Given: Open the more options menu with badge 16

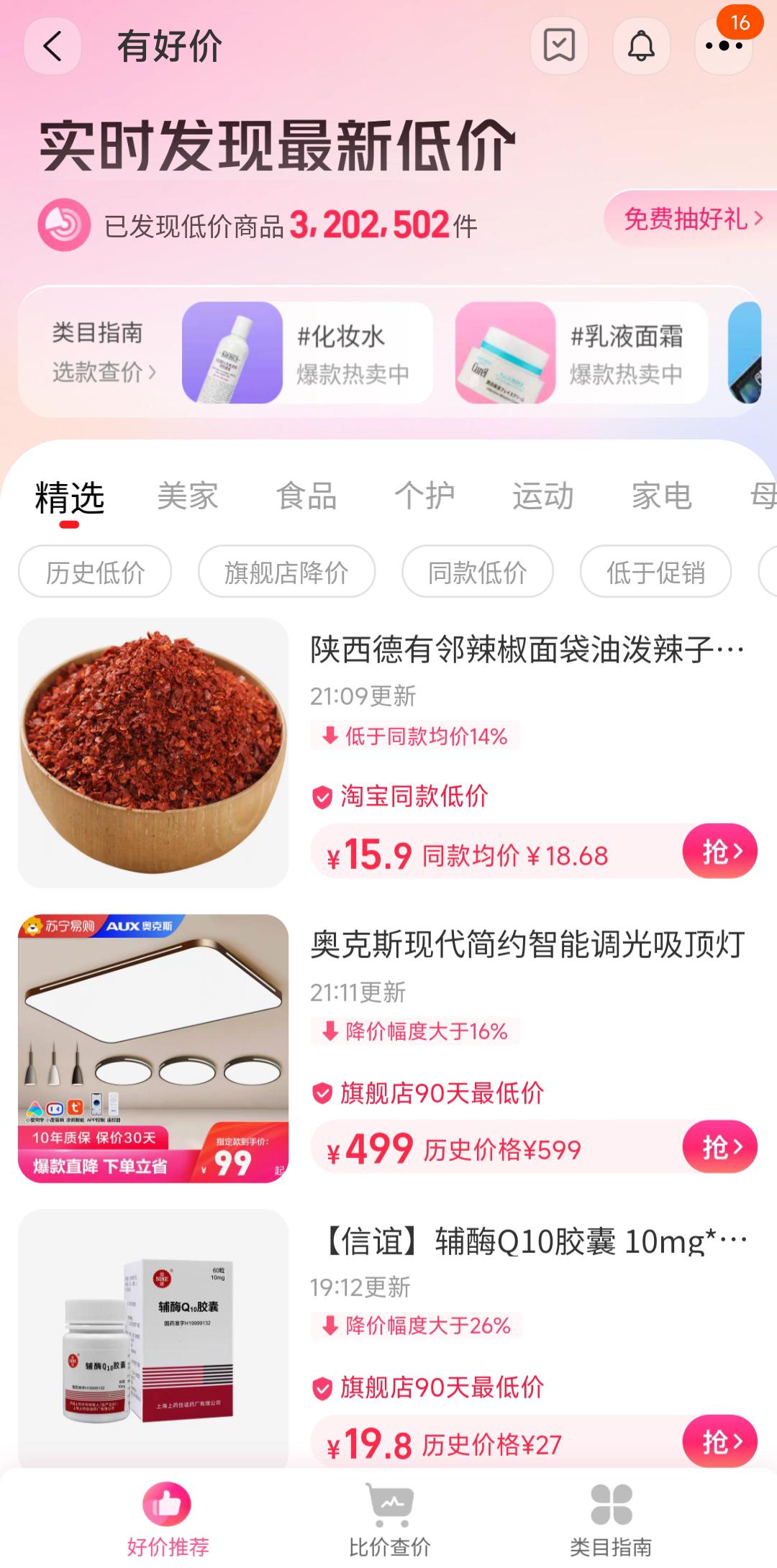Looking at the screenshot, I should coord(723,45).
